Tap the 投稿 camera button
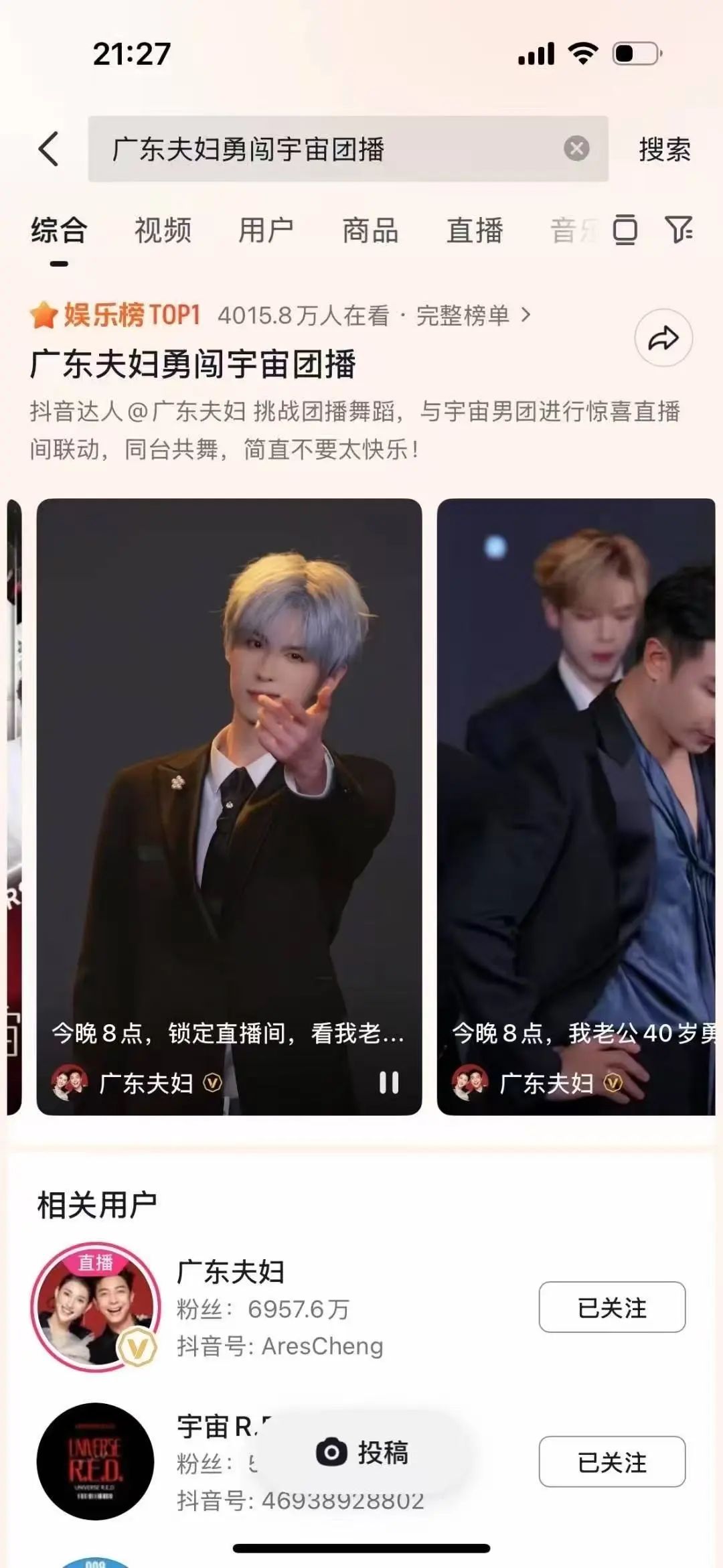The image size is (723, 1568). [362, 1452]
